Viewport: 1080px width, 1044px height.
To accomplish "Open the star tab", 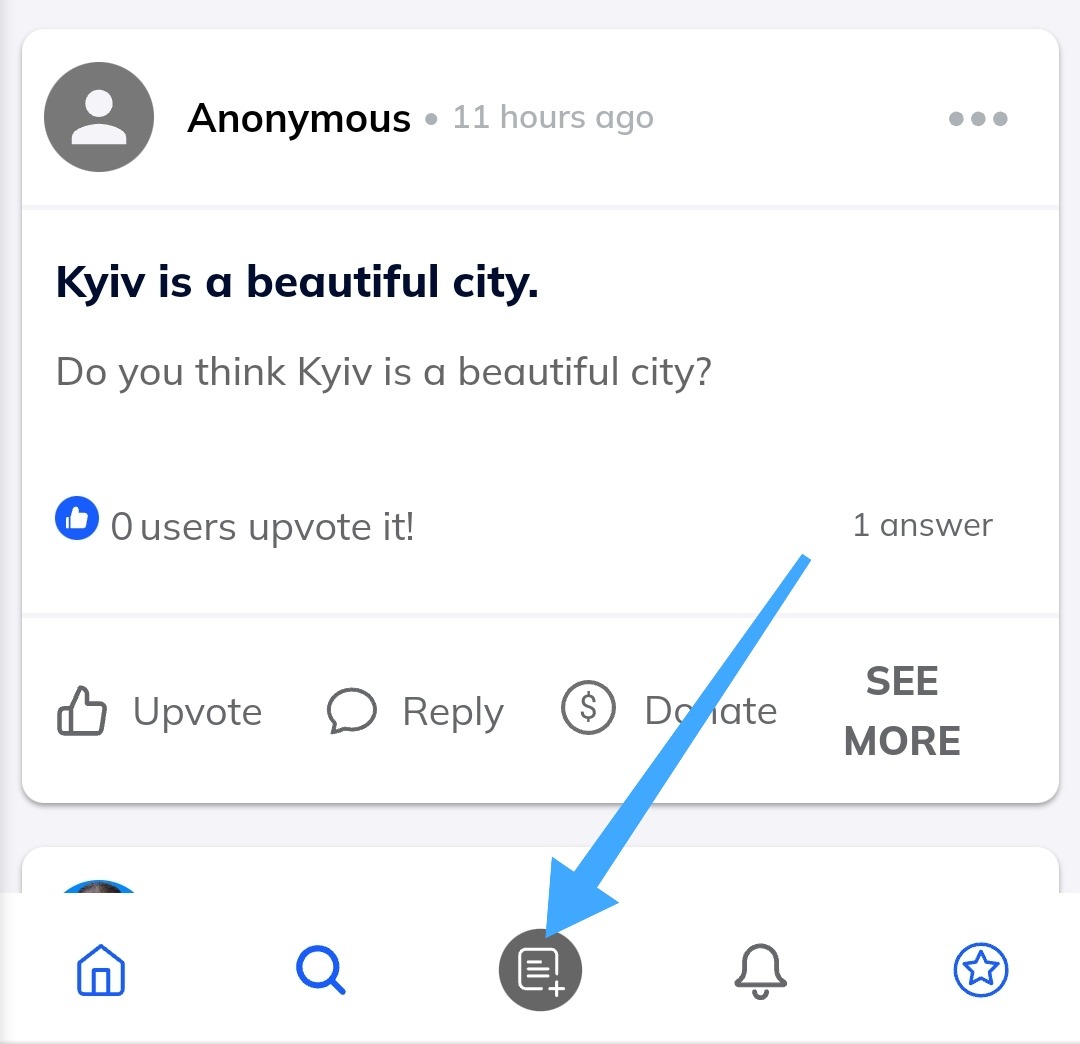I will [981, 969].
